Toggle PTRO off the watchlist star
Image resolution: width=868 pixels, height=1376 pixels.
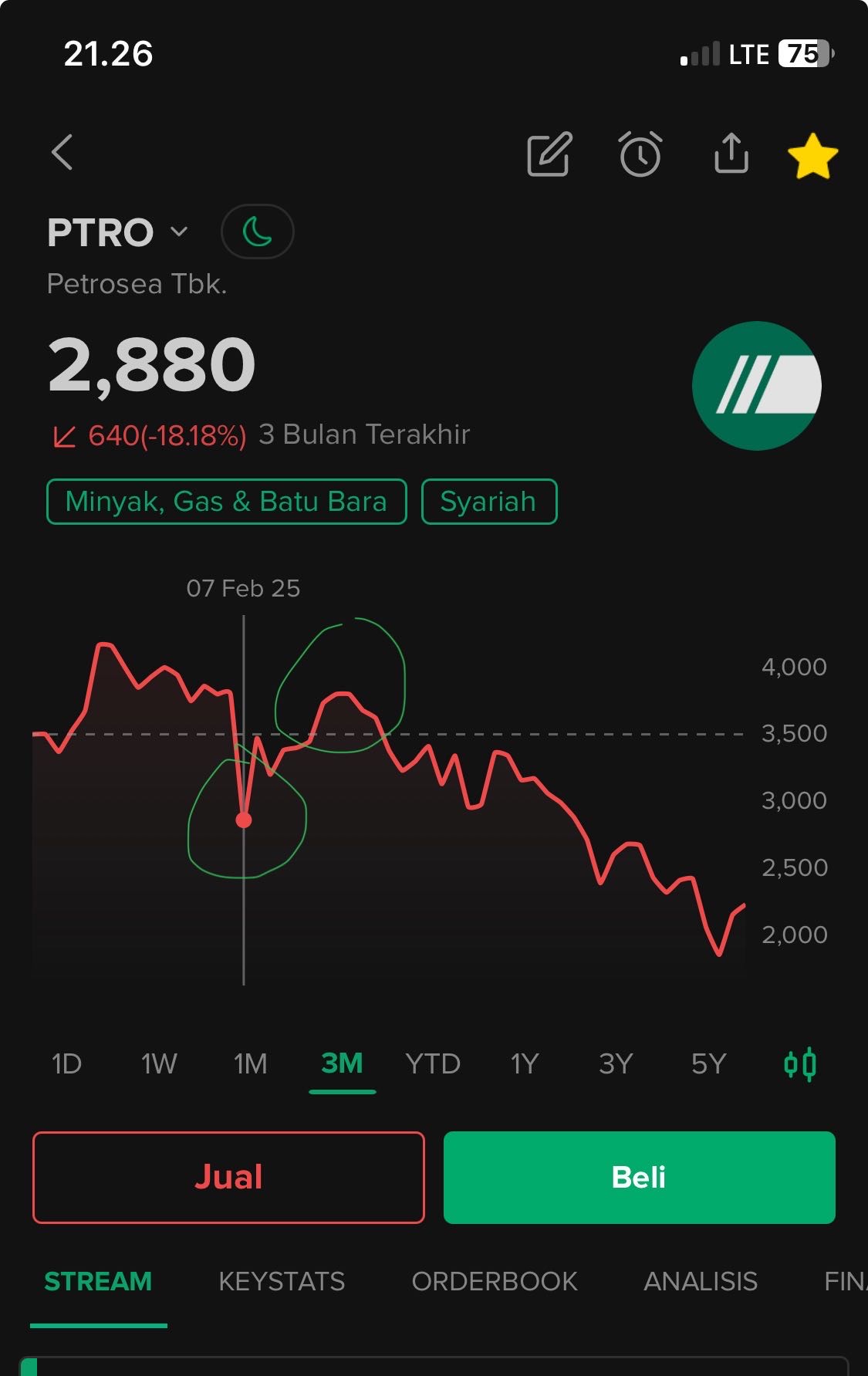[x=812, y=154]
